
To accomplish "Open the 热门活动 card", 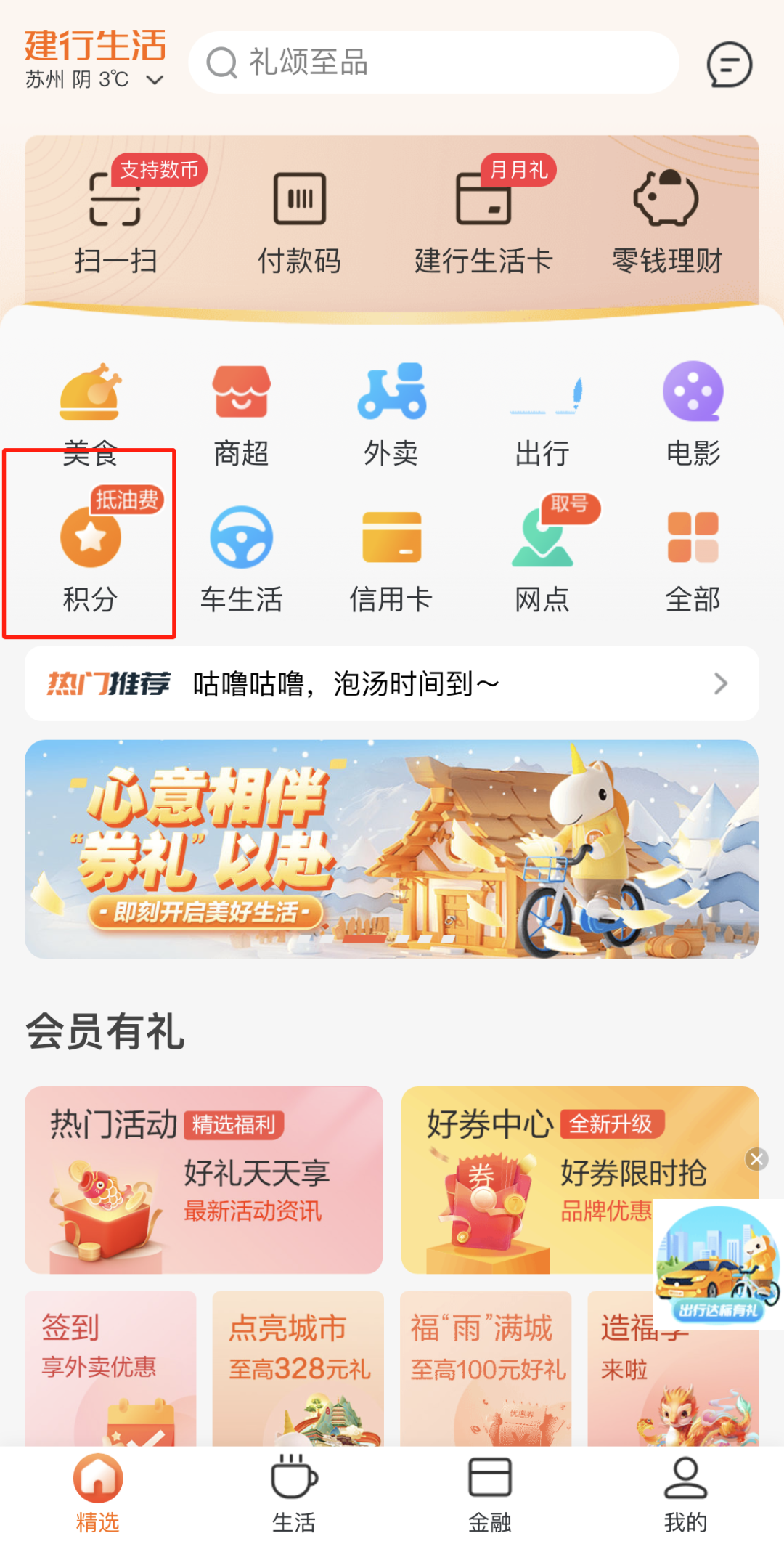I will tap(203, 1179).
